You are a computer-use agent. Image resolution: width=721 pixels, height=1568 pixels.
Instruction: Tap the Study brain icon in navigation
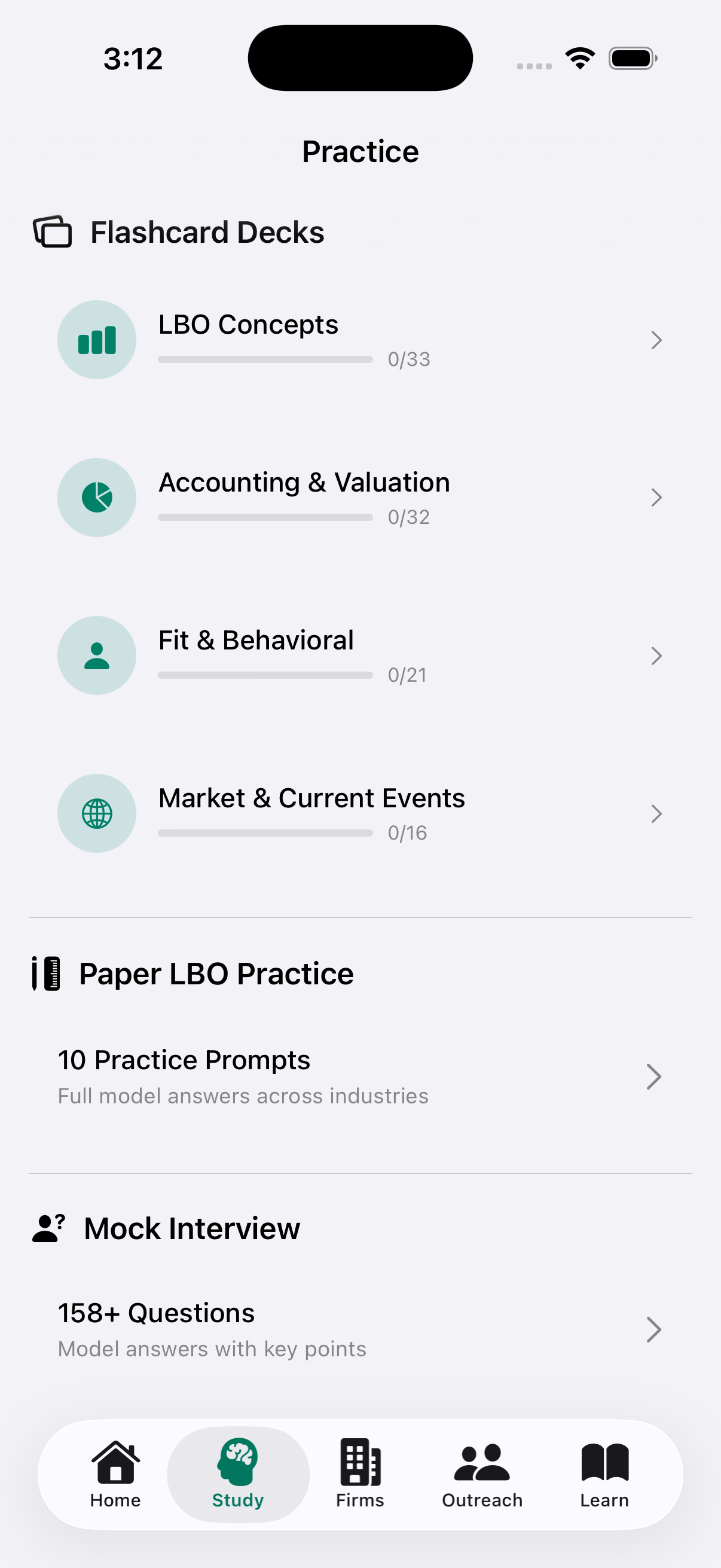pyautogui.click(x=237, y=1461)
